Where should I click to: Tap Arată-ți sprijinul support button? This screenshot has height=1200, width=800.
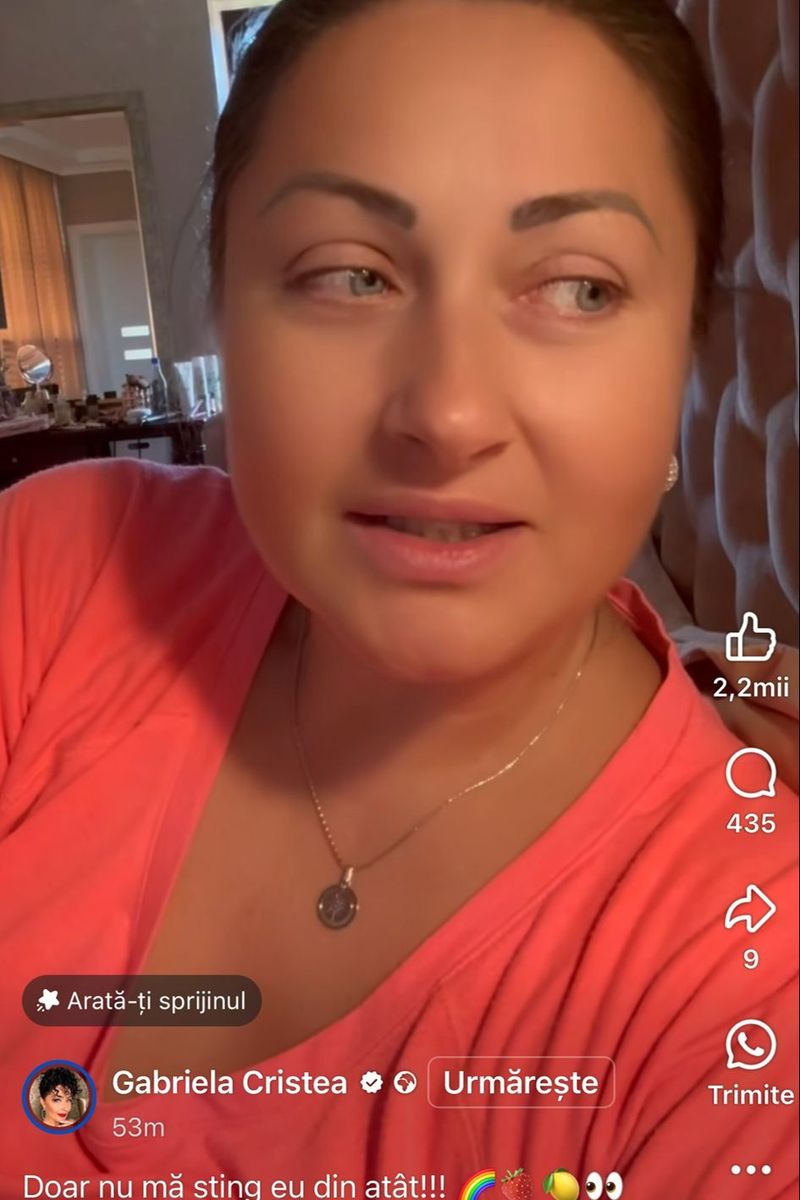click(x=142, y=1000)
